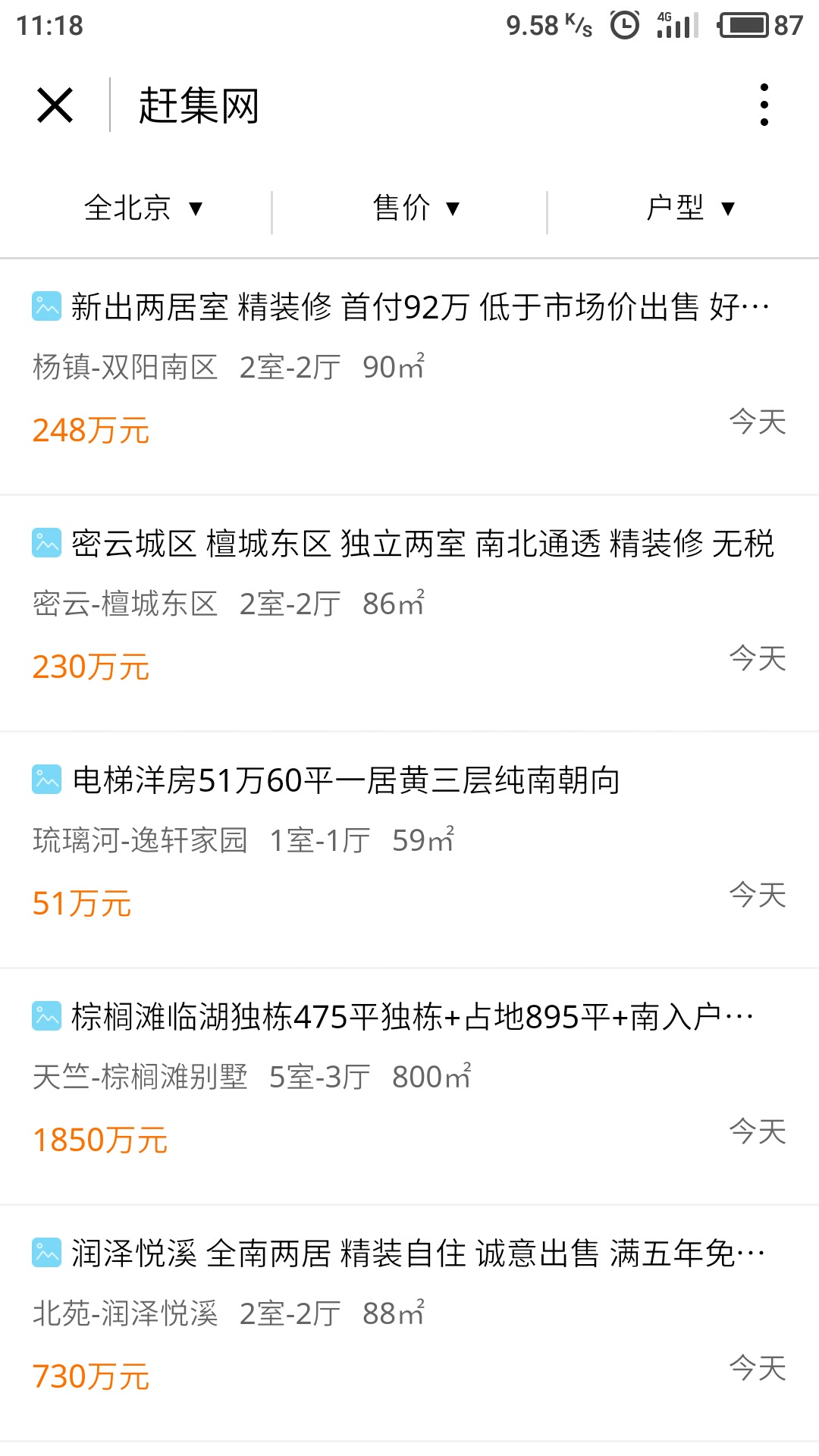View the 密云-檀城东区 230万元 listing
819x1456 pixels.
pyautogui.click(x=409, y=613)
